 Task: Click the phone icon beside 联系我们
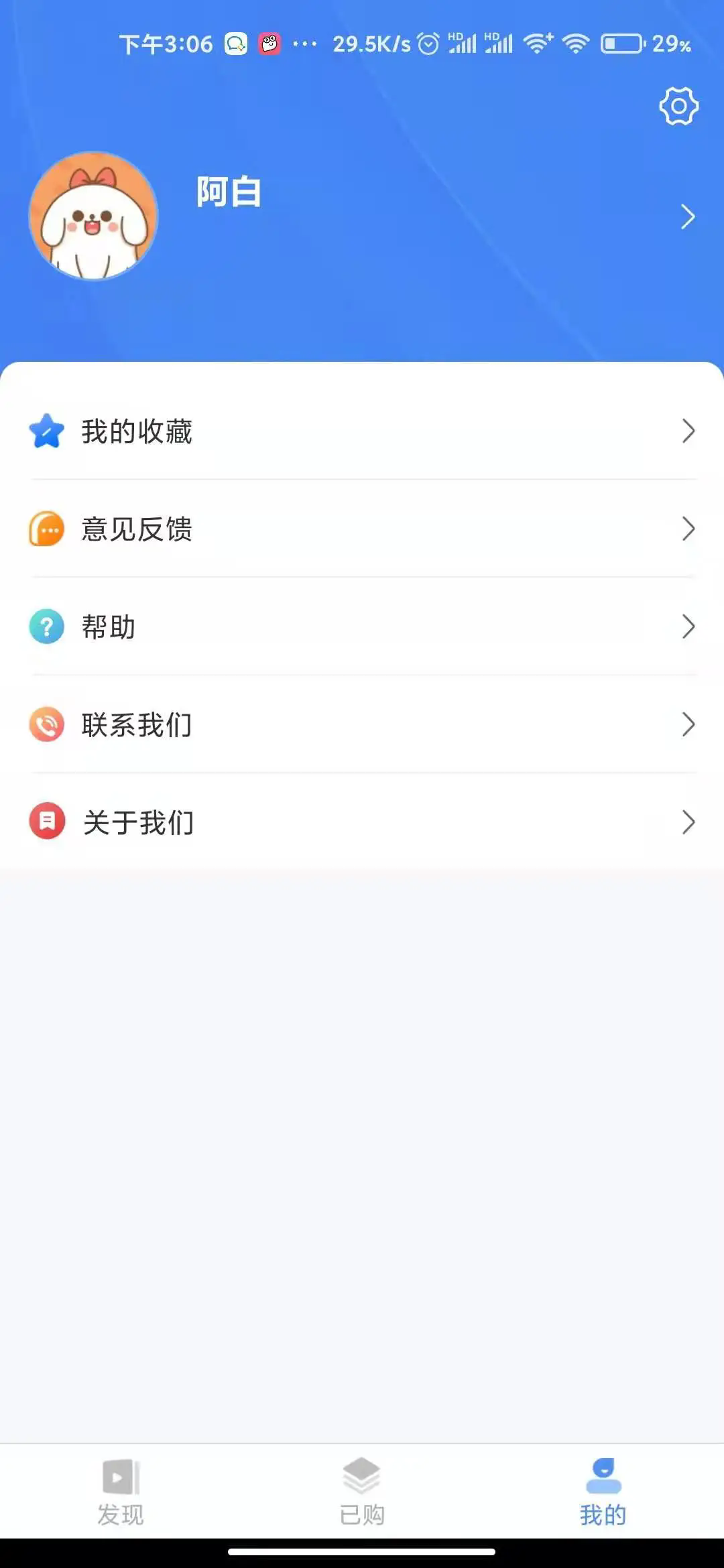coord(46,725)
